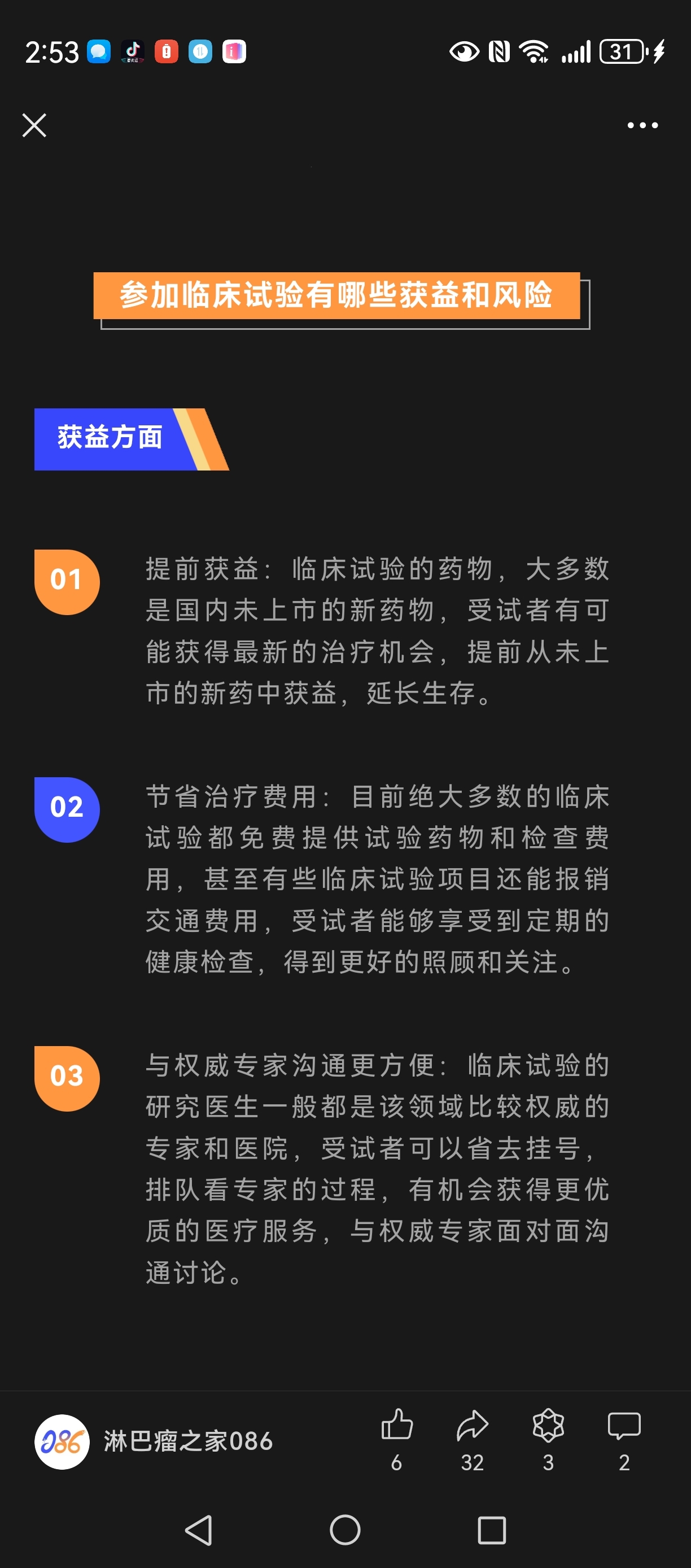Close the article with the X icon
This screenshot has width=691, height=1568.
(x=34, y=125)
